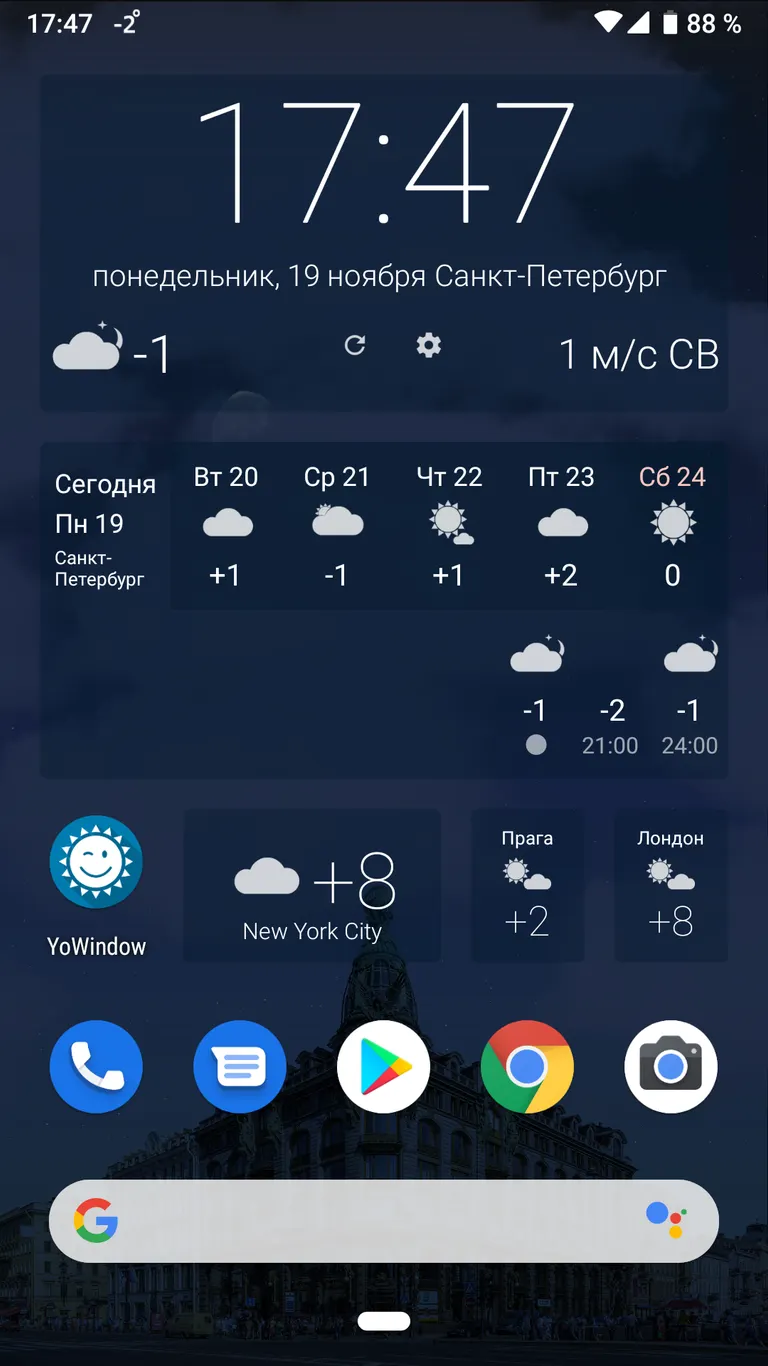Viewport: 768px width, 1366px height.
Task: Tap the 17:47 clock display
Action: point(384,160)
